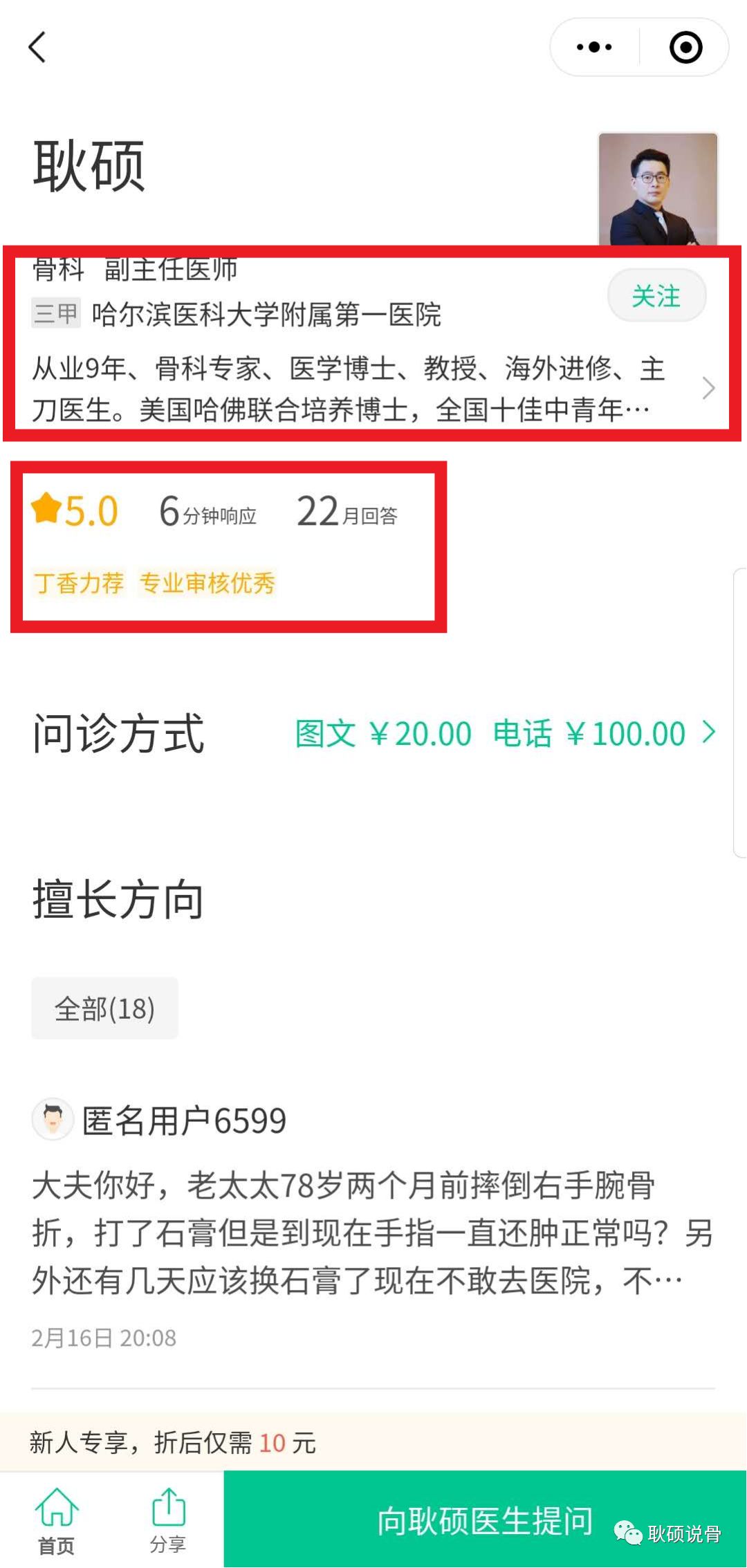747x1568 pixels.
Task: Open the 全部(18) specialty filter
Action: pyautogui.click(x=104, y=1008)
